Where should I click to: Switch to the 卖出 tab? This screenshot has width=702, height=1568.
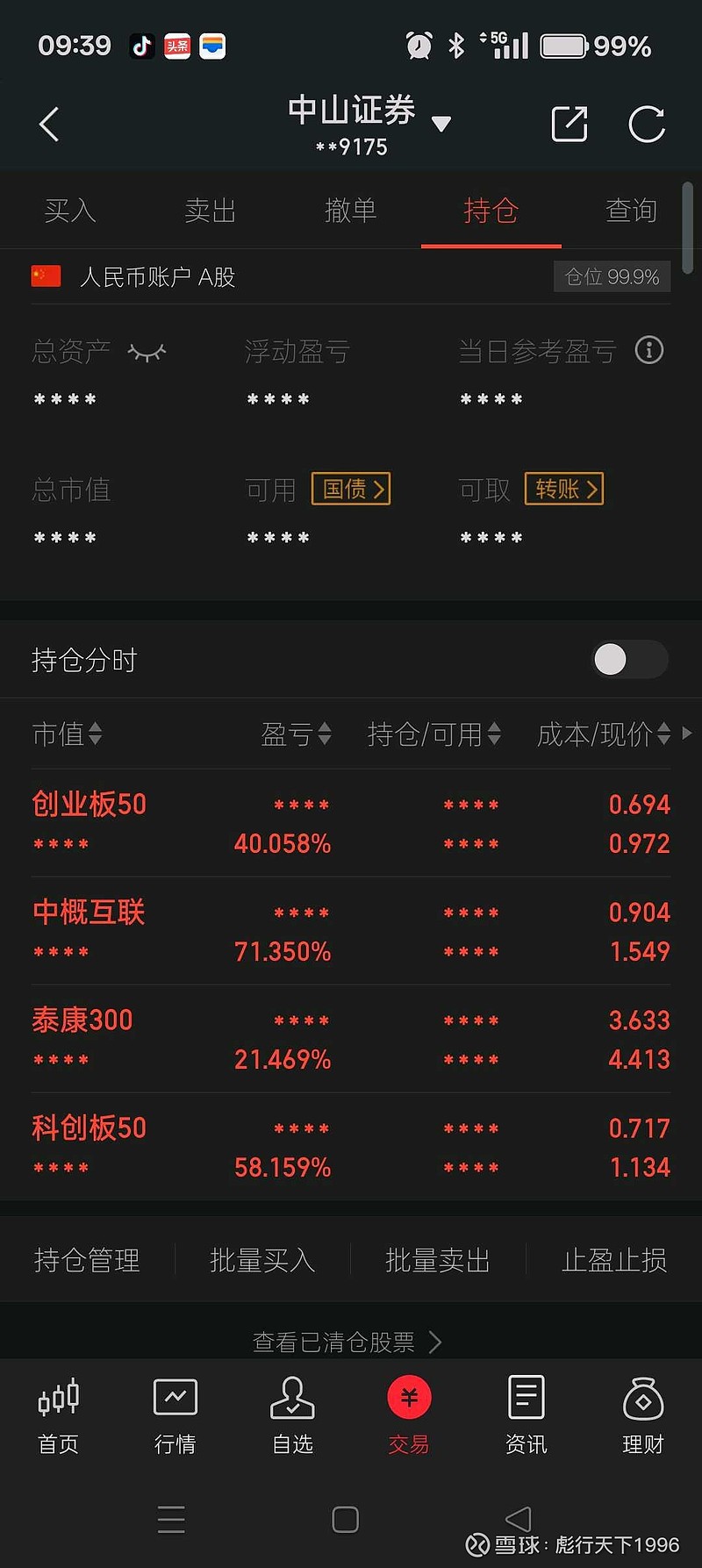pyautogui.click(x=210, y=211)
